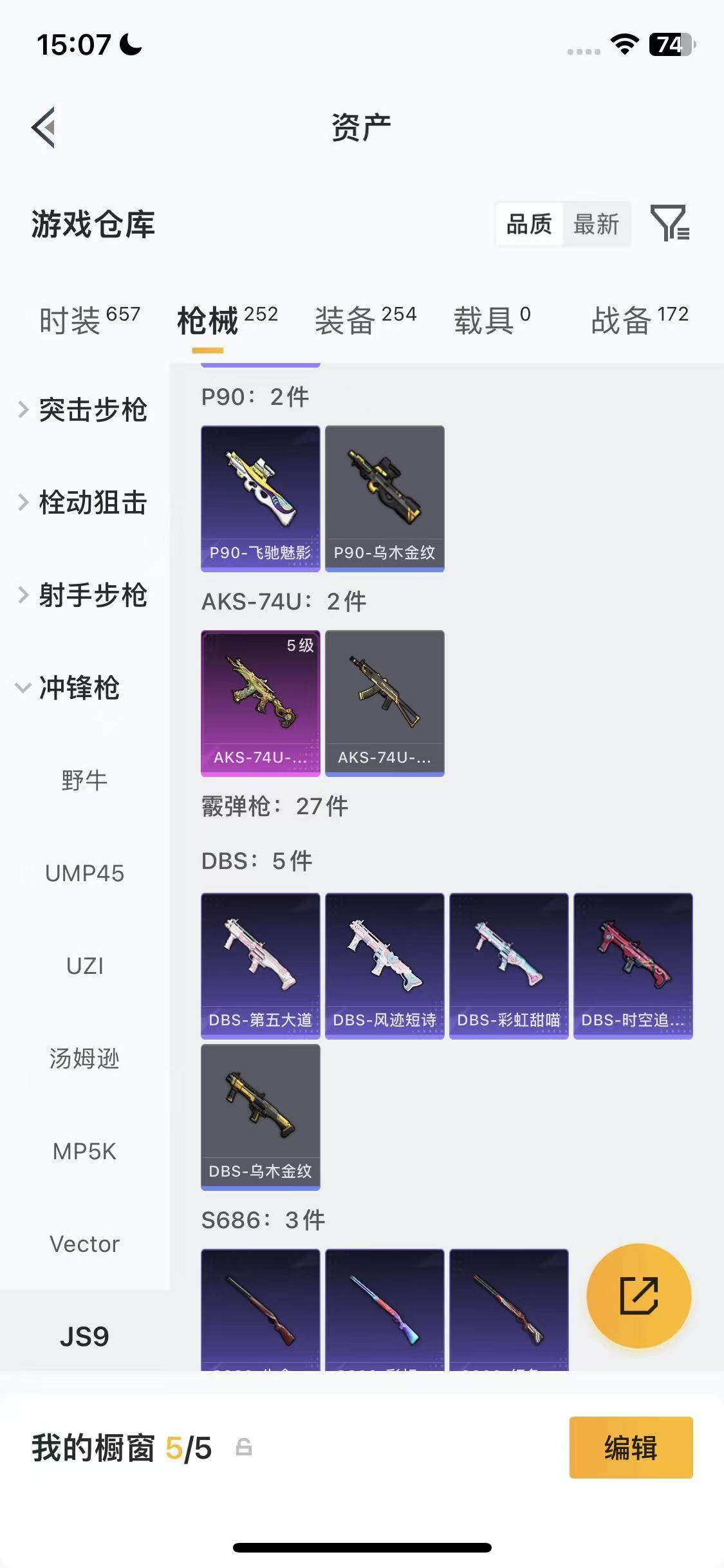
Task: Sort items by 品质
Action: tap(529, 224)
